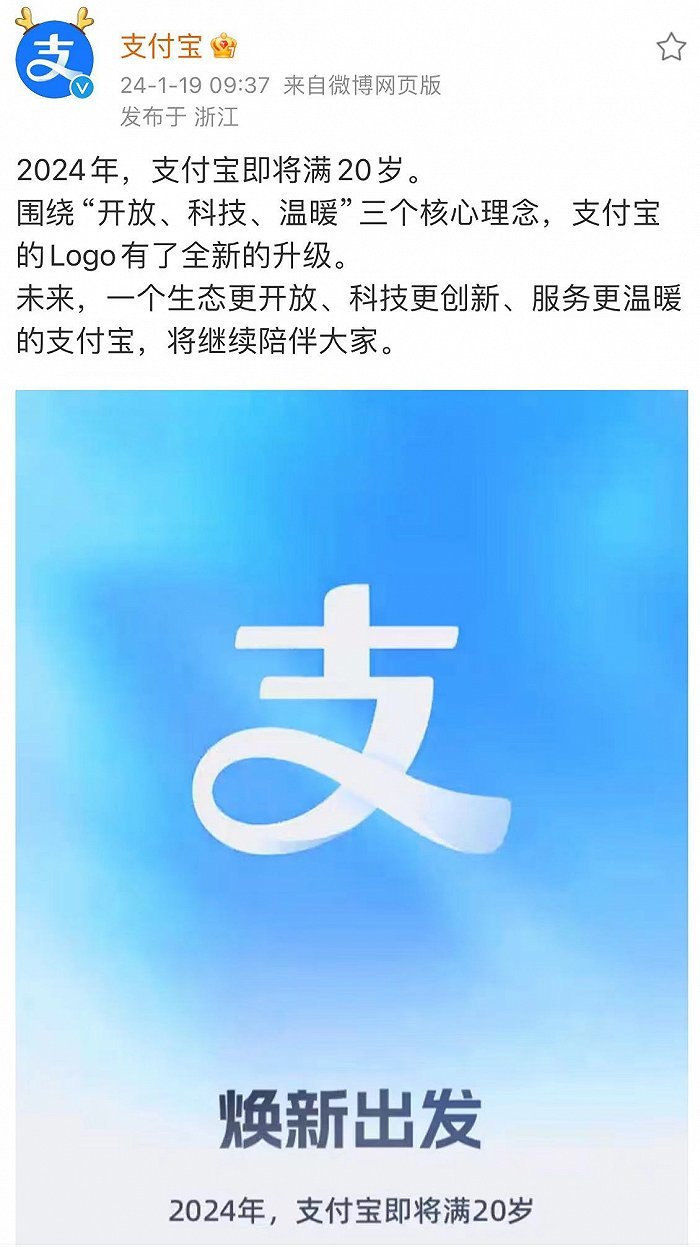This screenshot has height=1247, width=700.
Task: Open 支付宝's profile avatar
Action: tap(55, 60)
